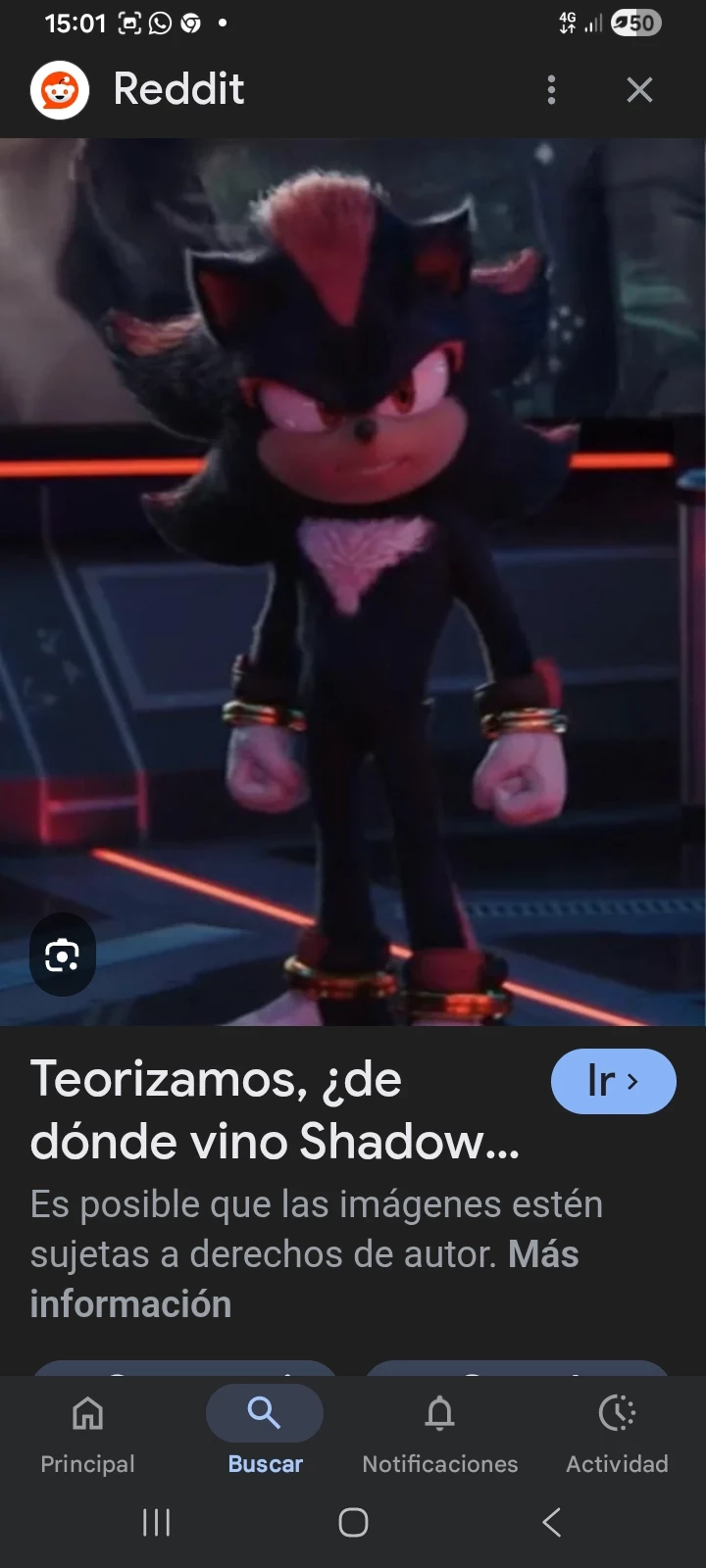Search this image with Lens
Screen dimensions: 706x1568
63,955
